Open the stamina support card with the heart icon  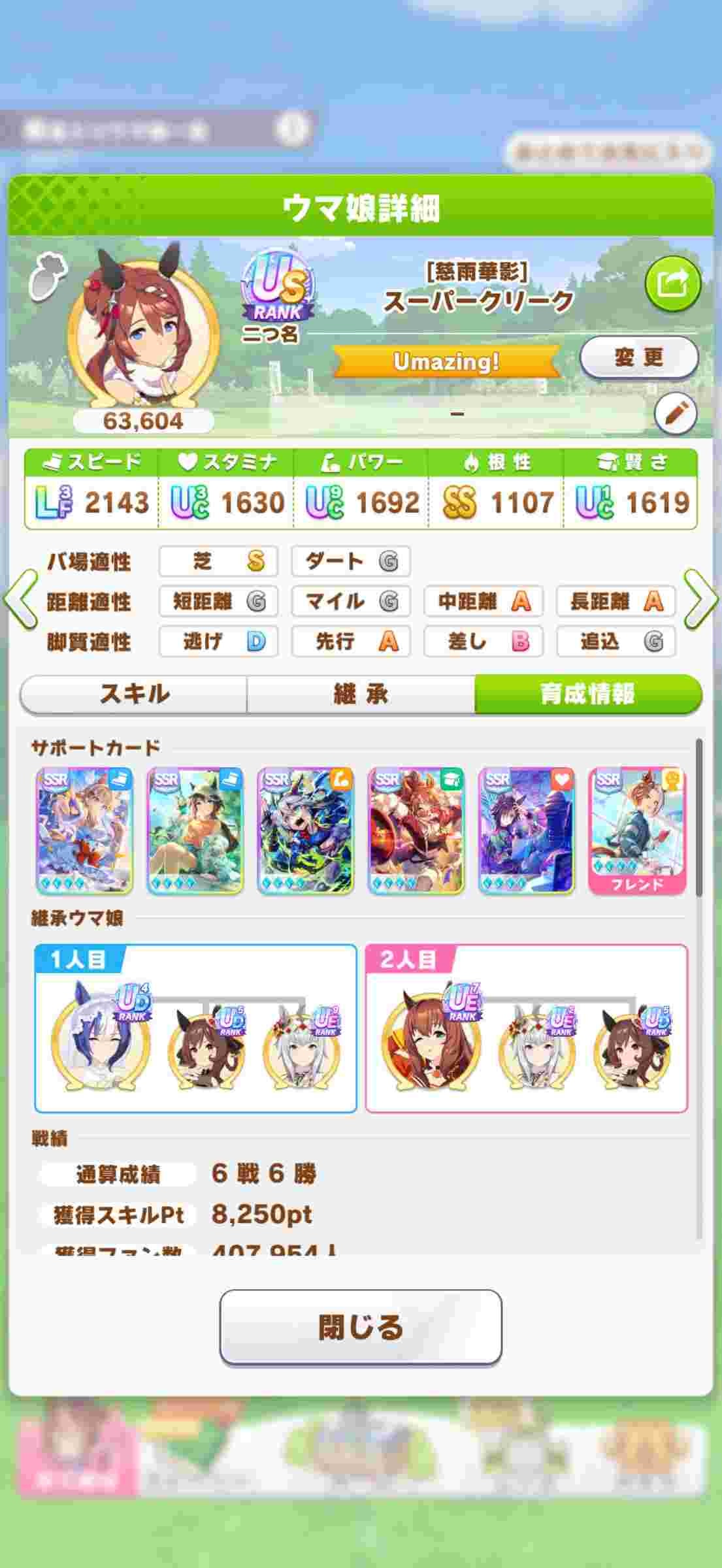point(526,830)
